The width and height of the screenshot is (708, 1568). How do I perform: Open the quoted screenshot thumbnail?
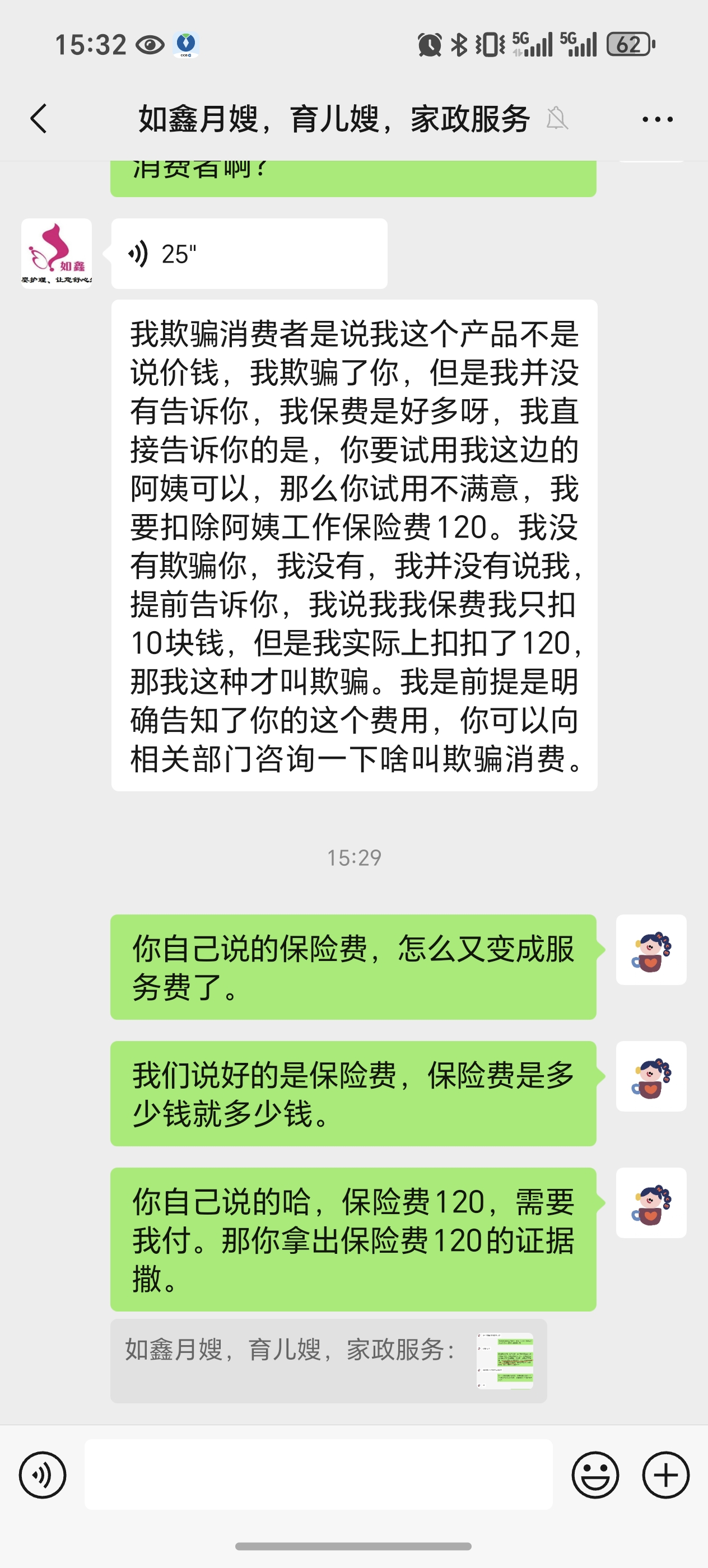(505, 1360)
